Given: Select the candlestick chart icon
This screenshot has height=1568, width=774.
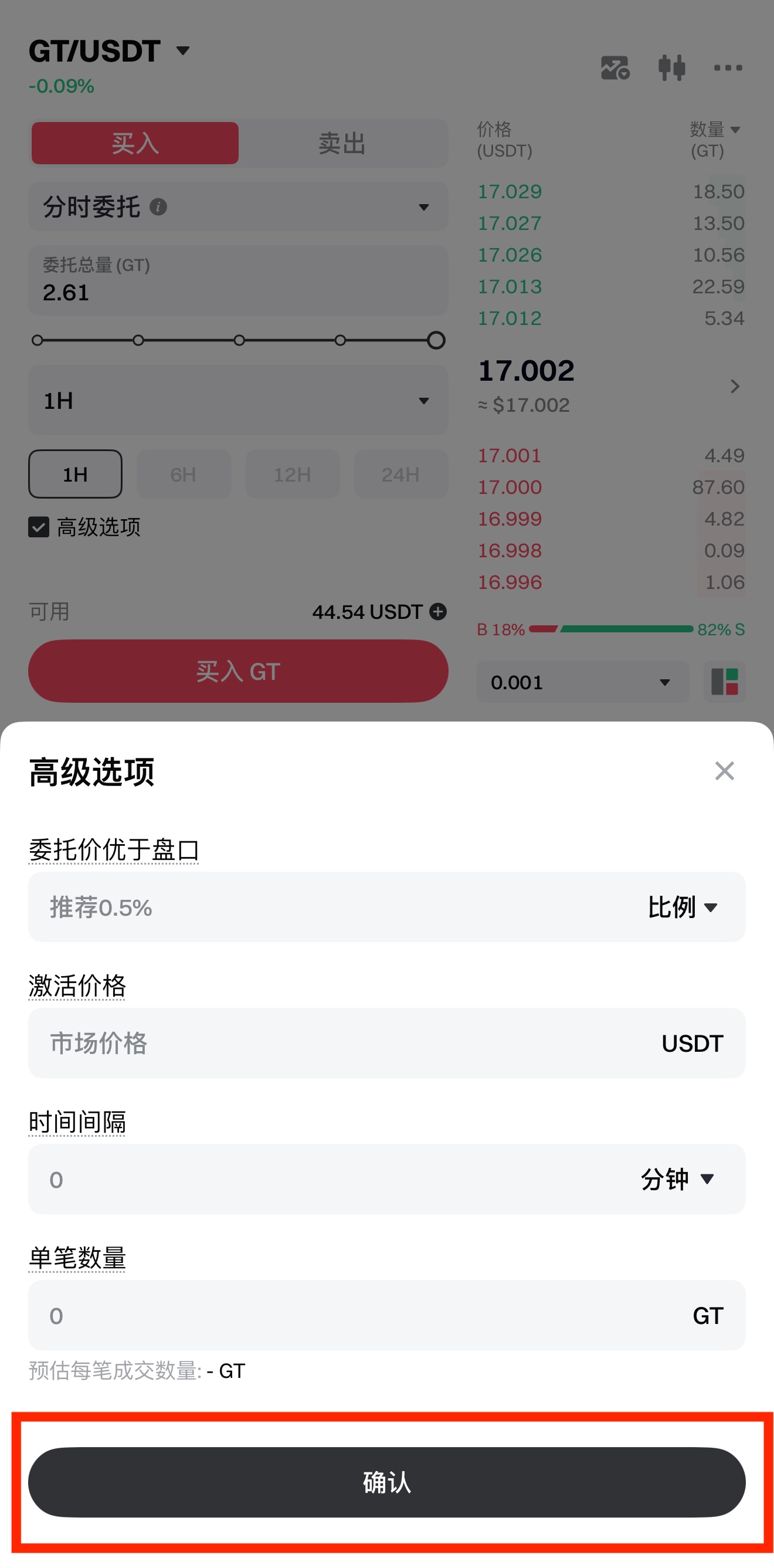Looking at the screenshot, I should tap(672, 68).
